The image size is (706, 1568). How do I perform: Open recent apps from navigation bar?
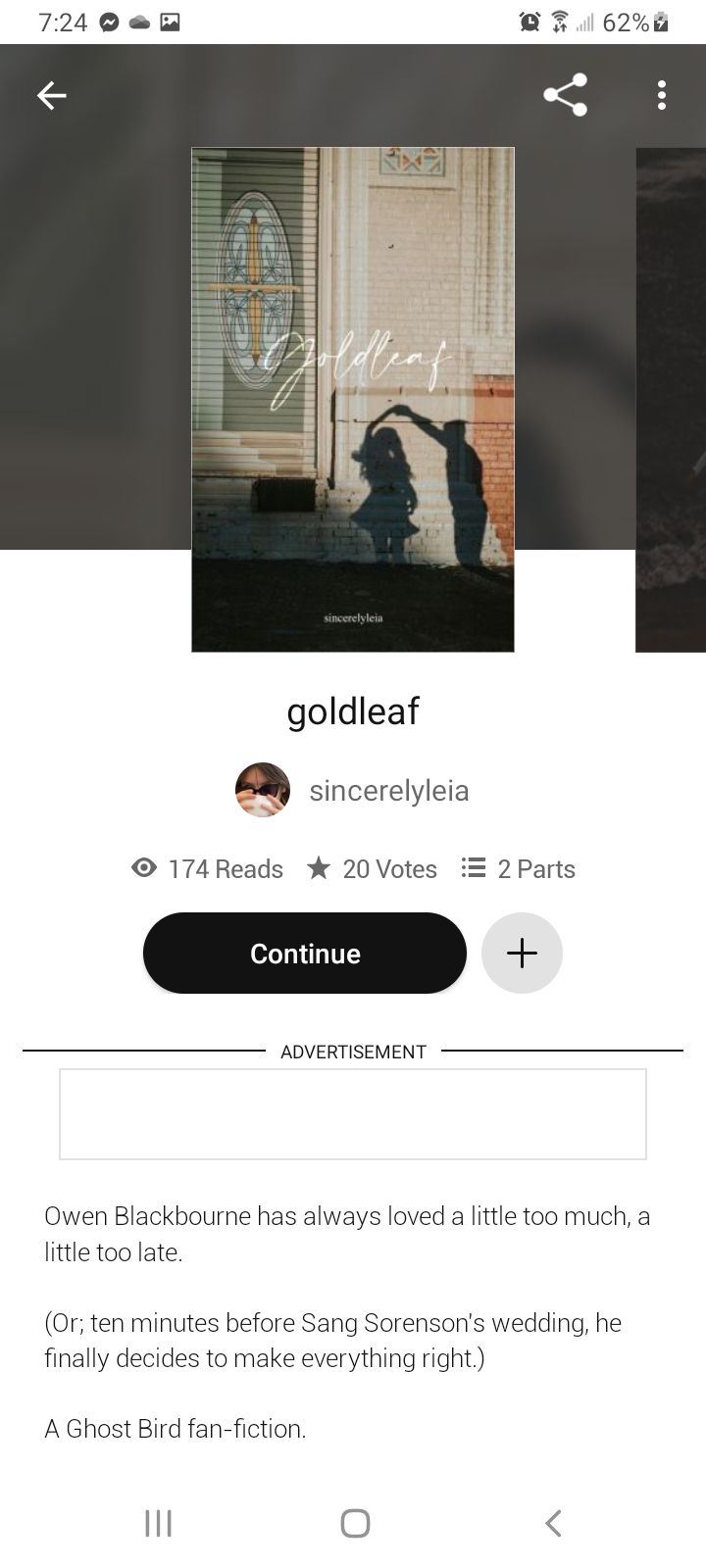158,1522
